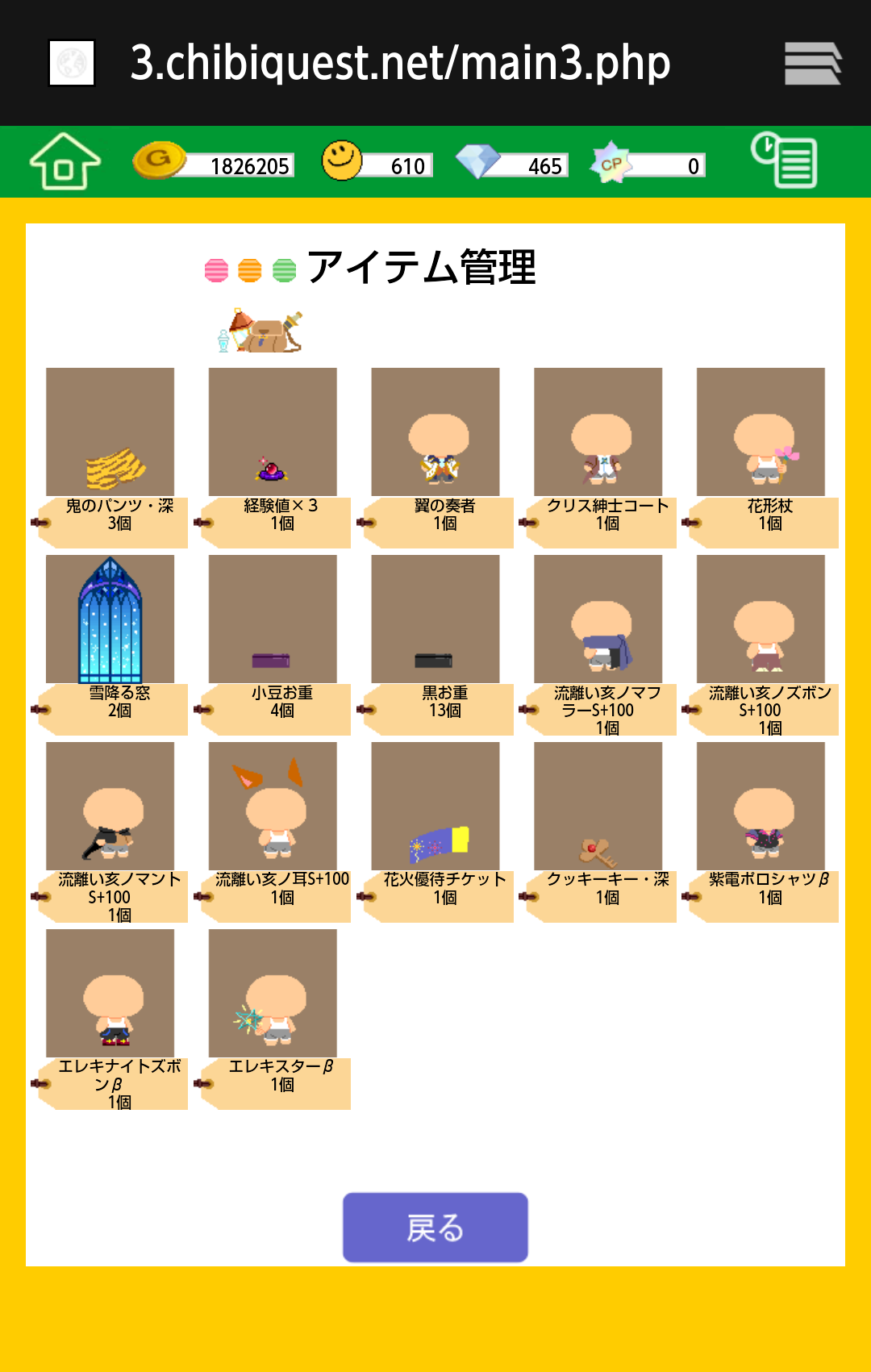
Task: Open the 小豆お重 item
Action: [x=273, y=619]
